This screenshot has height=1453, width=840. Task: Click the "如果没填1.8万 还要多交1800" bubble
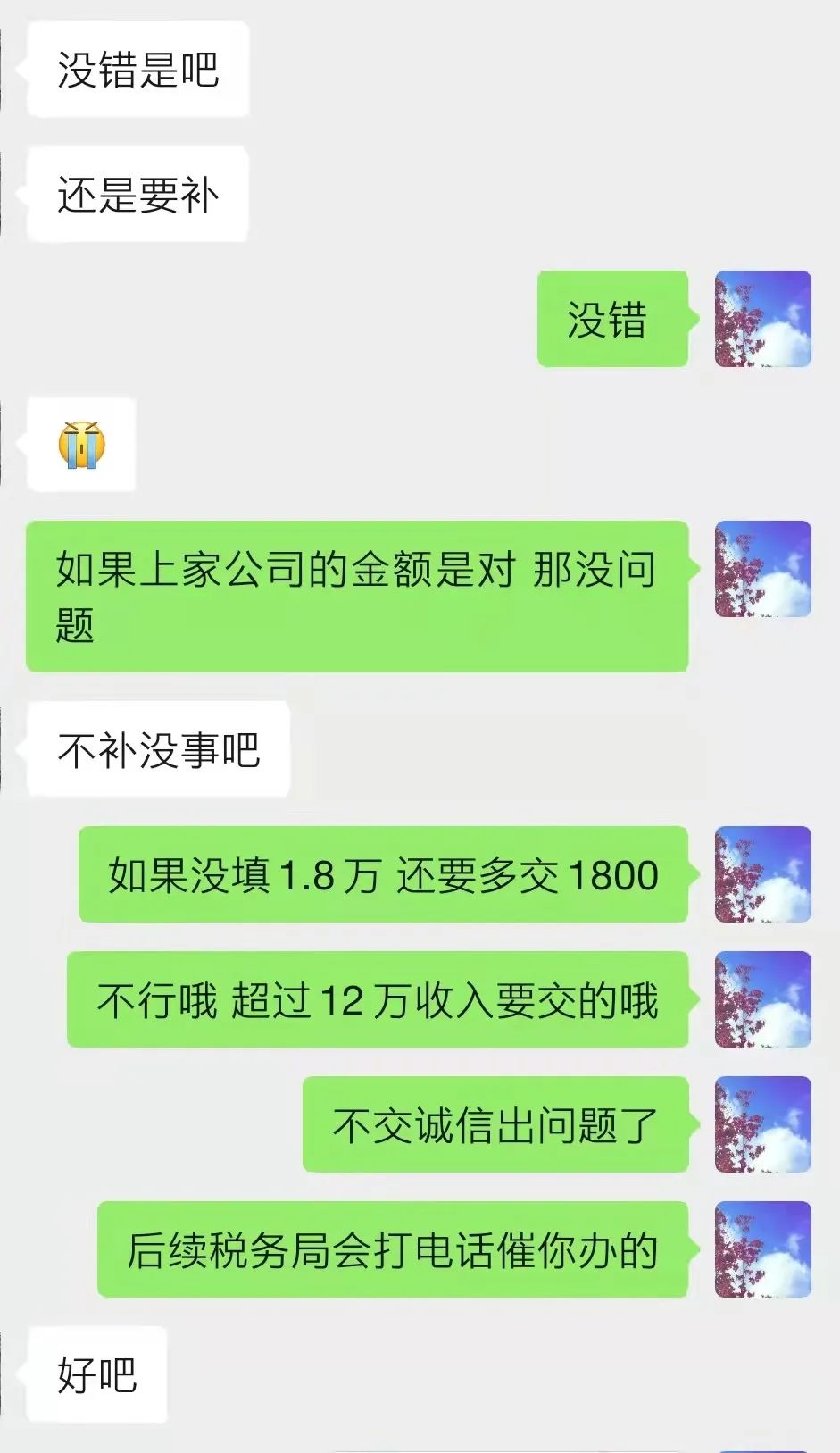click(x=384, y=875)
